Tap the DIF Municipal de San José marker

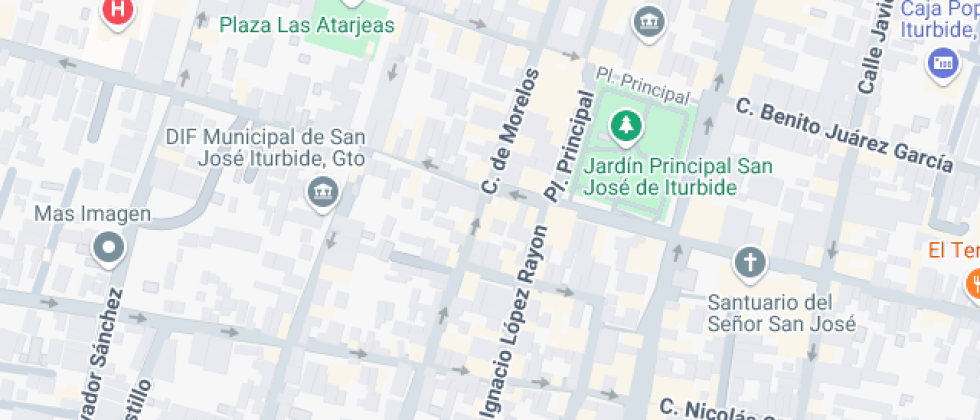322,191
